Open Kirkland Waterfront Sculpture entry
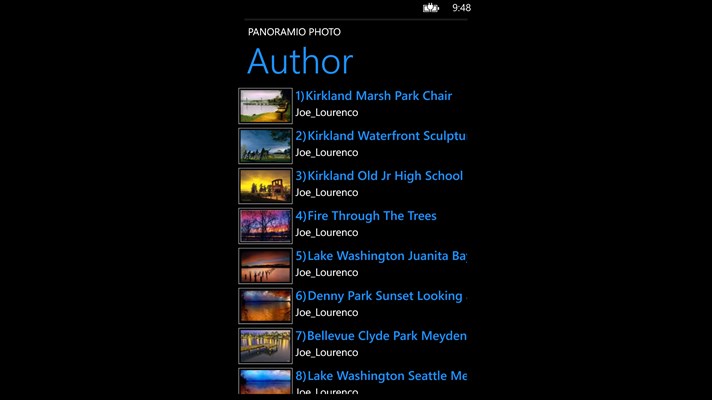The width and height of the screenshot is (712, 400). [380, 136]
